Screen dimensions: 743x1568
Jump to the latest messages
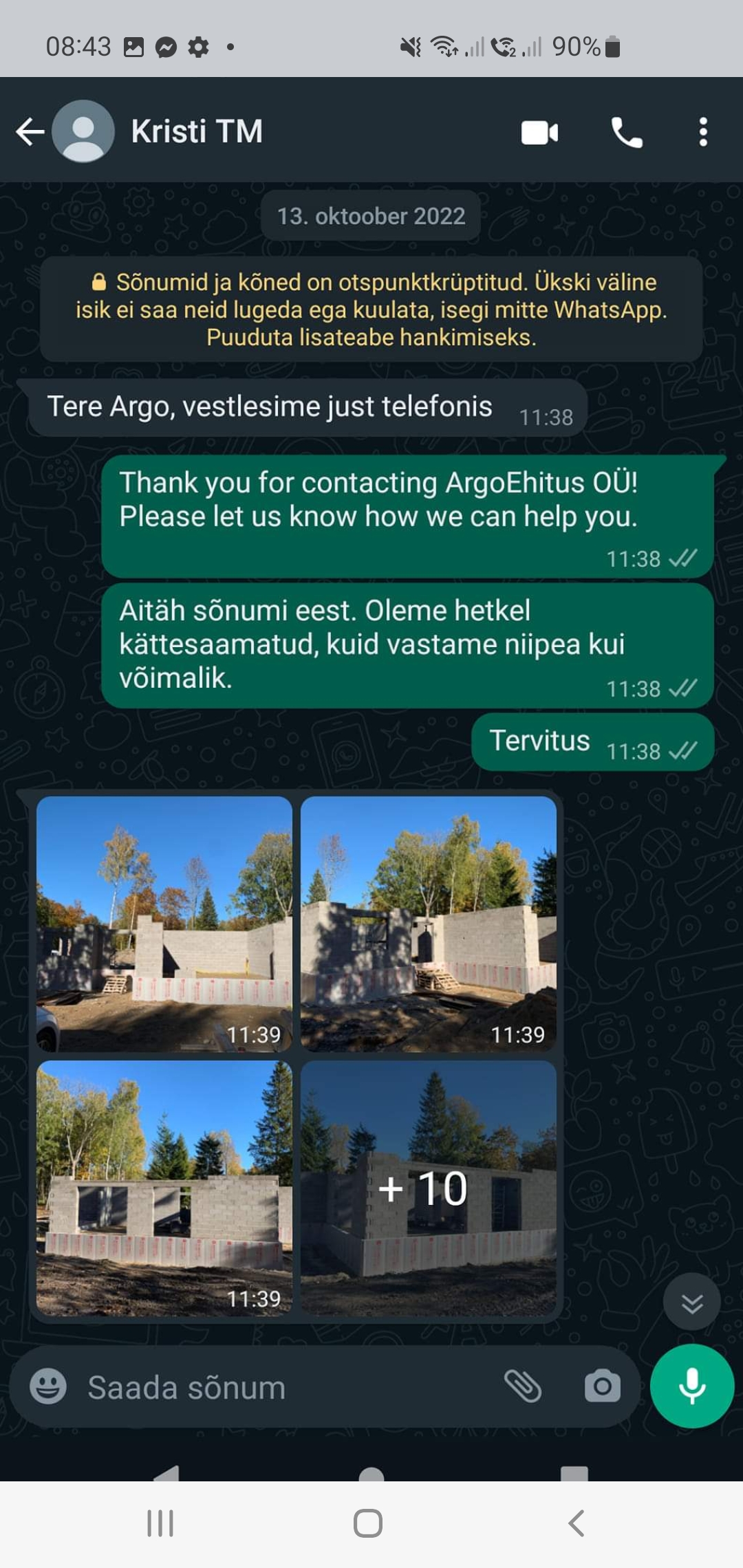691,1302
